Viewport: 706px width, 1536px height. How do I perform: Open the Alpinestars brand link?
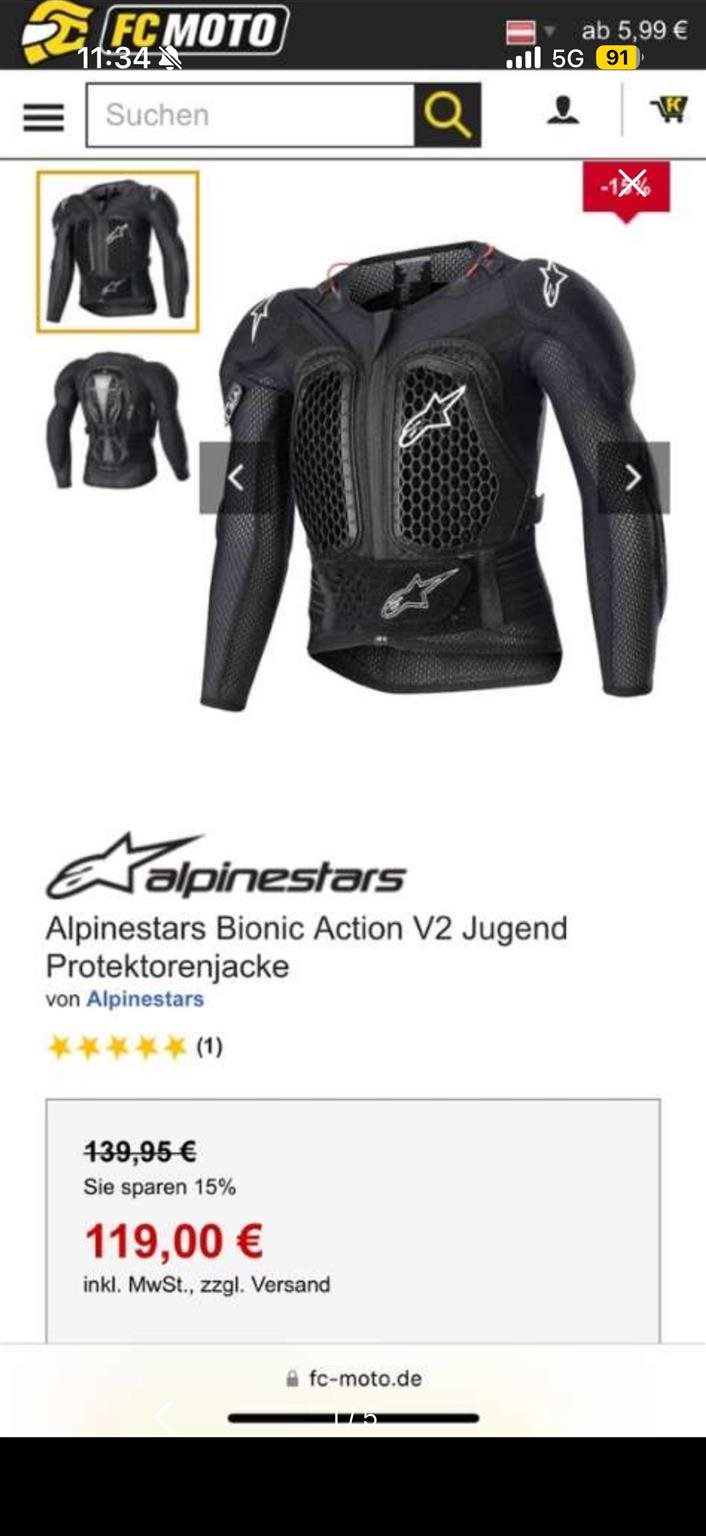coord(145,999)
